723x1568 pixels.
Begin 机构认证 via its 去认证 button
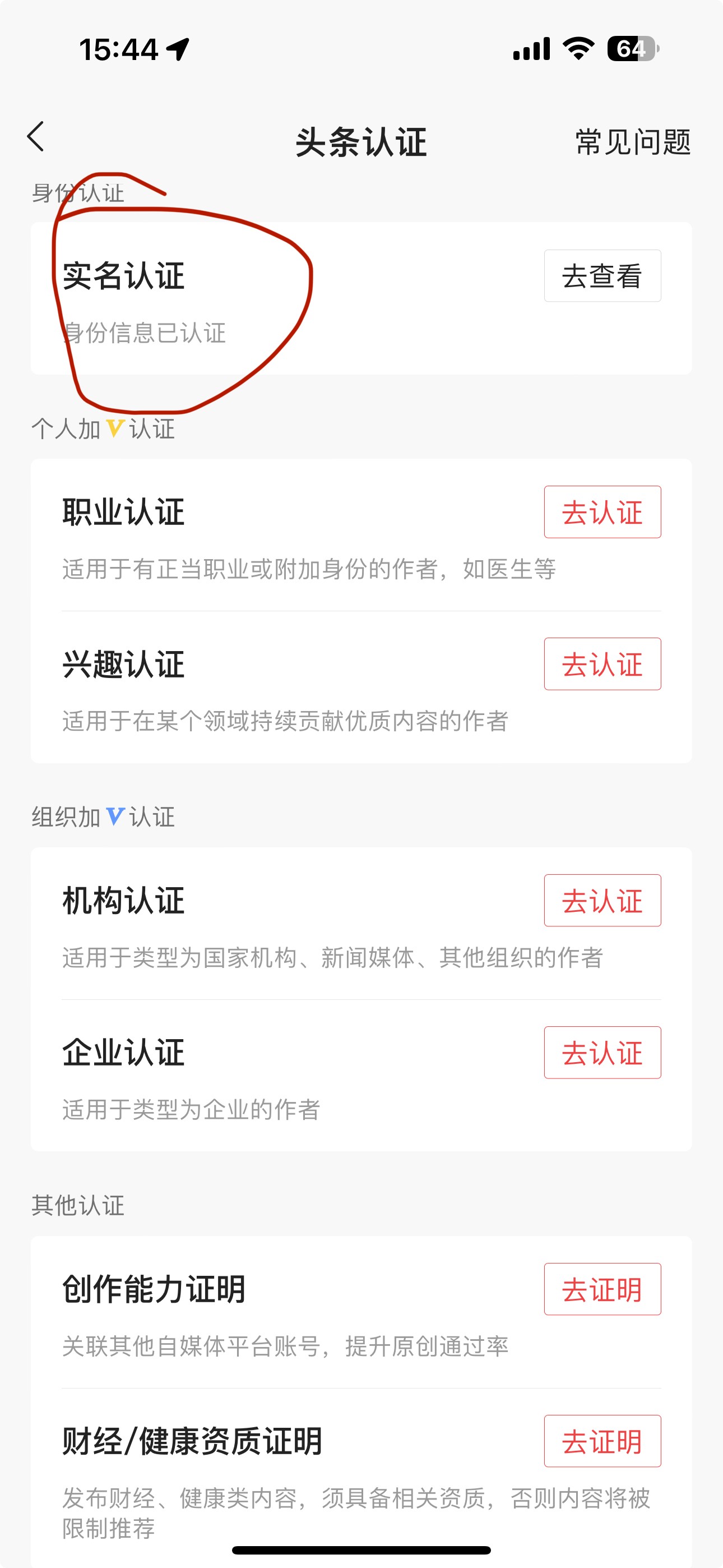point(602,900)
